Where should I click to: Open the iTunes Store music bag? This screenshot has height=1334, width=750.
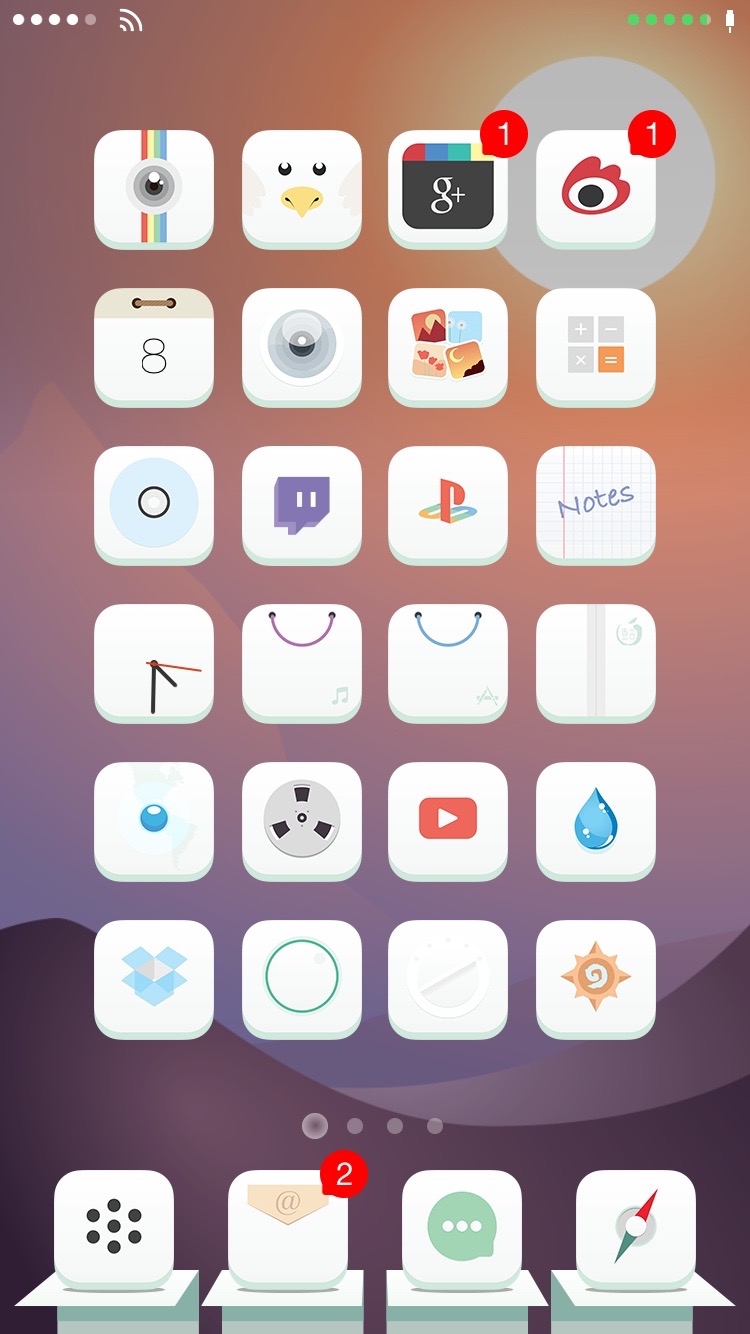(301, 662)
